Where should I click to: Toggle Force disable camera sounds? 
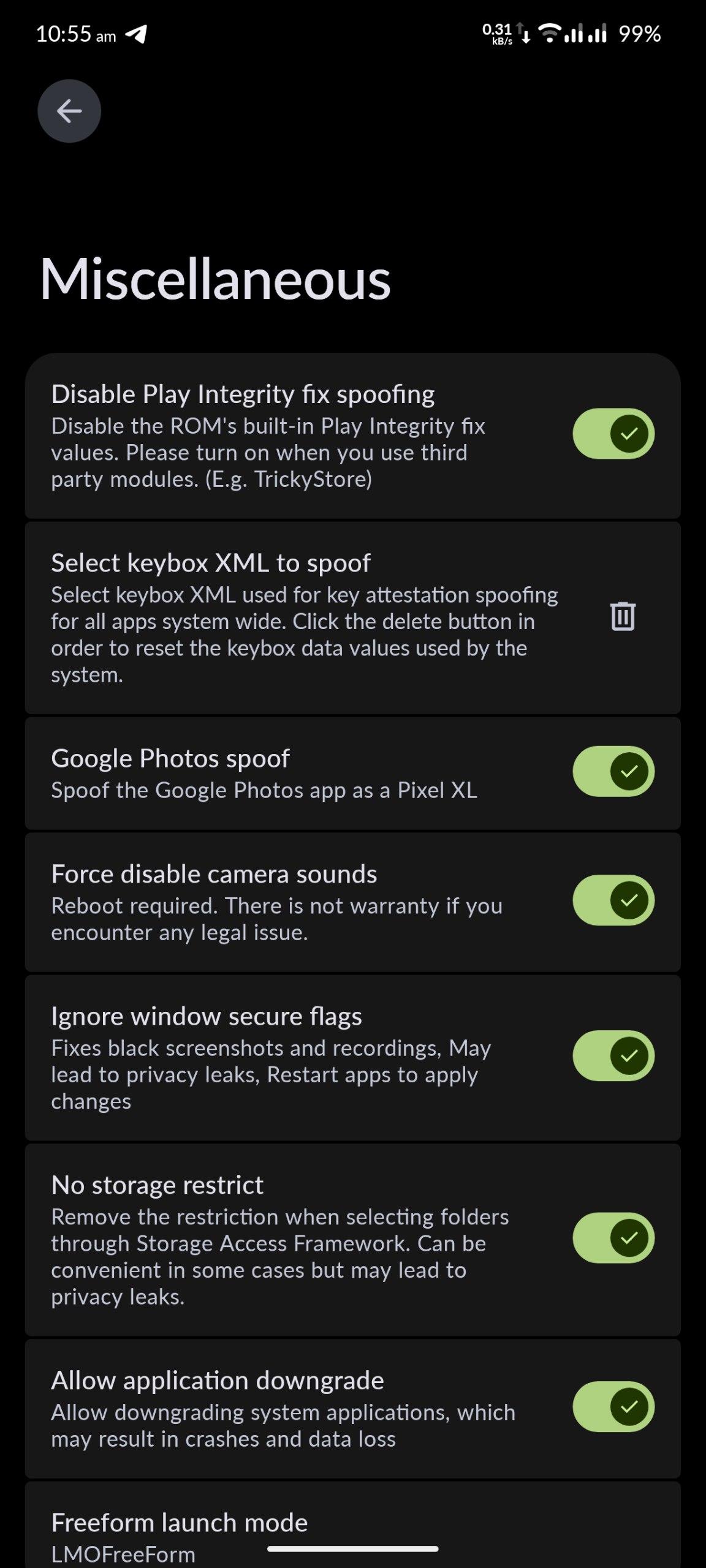pos(613,900)
